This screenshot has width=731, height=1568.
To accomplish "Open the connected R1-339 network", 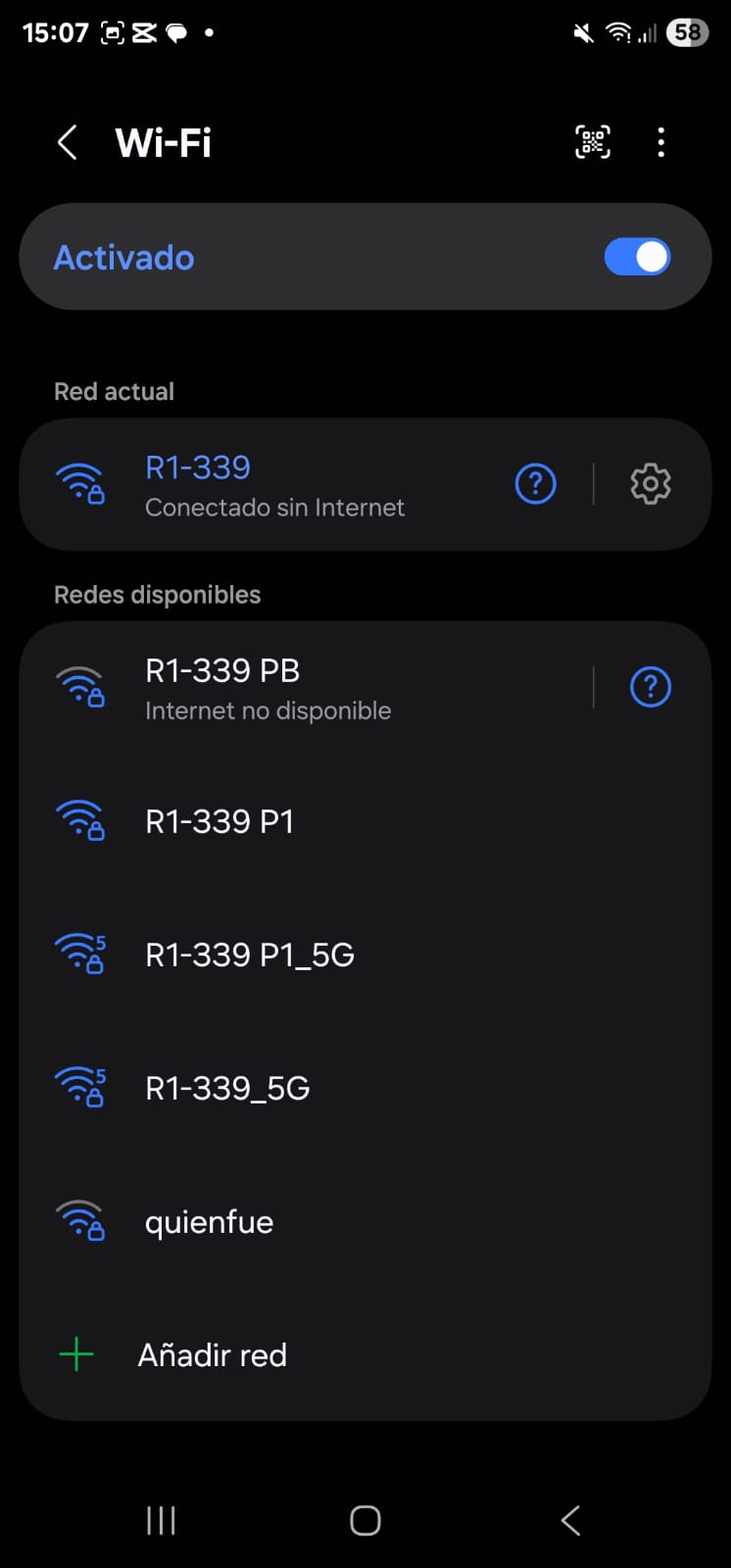I will pyautogui.click(x=274, y=485).
